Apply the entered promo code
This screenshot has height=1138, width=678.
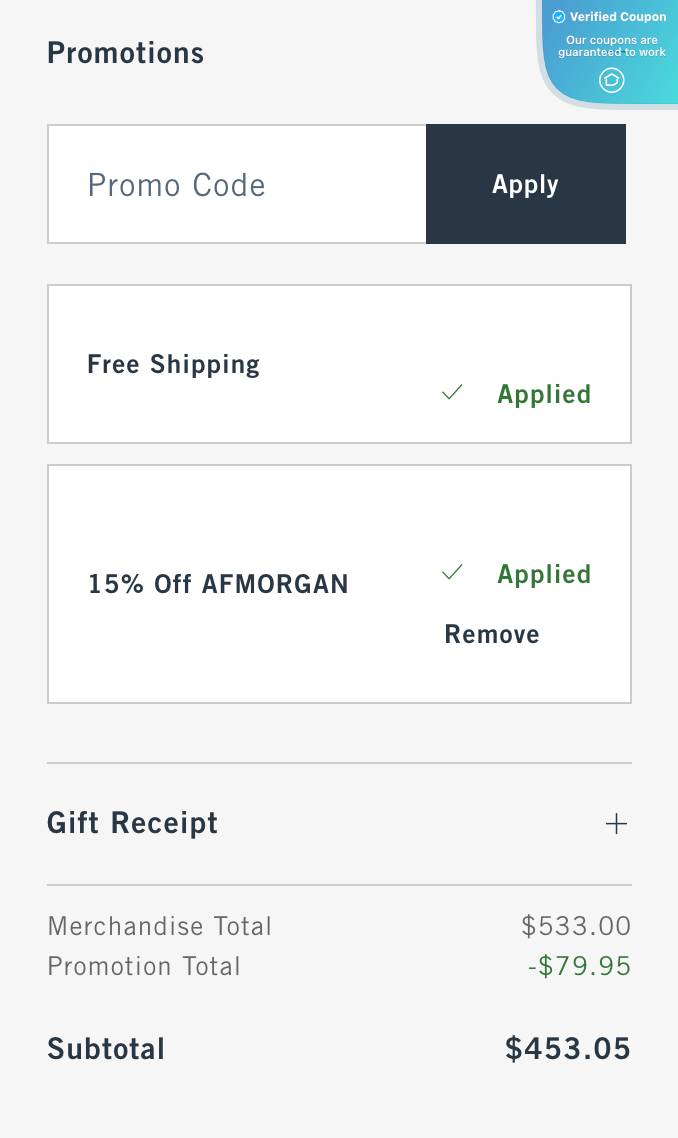click(525, 185)
